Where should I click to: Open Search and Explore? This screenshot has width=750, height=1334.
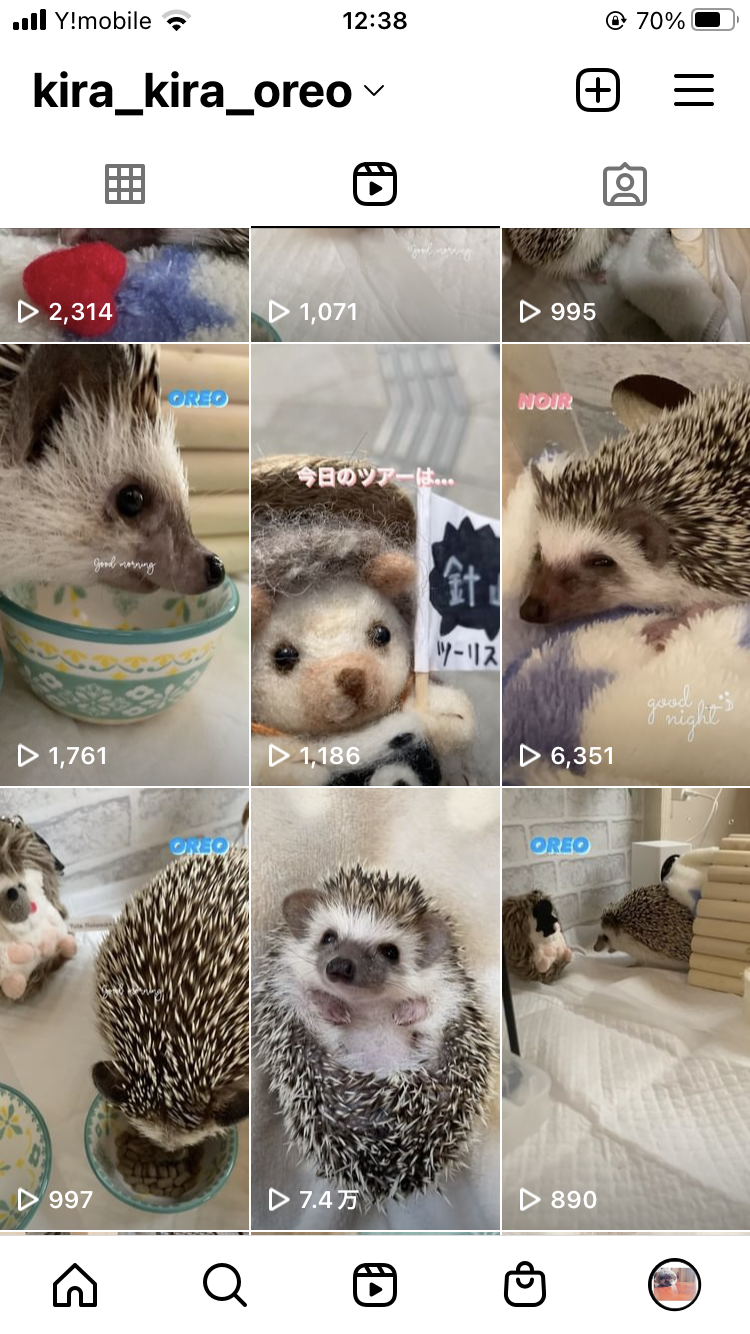tap(225, 1285)
